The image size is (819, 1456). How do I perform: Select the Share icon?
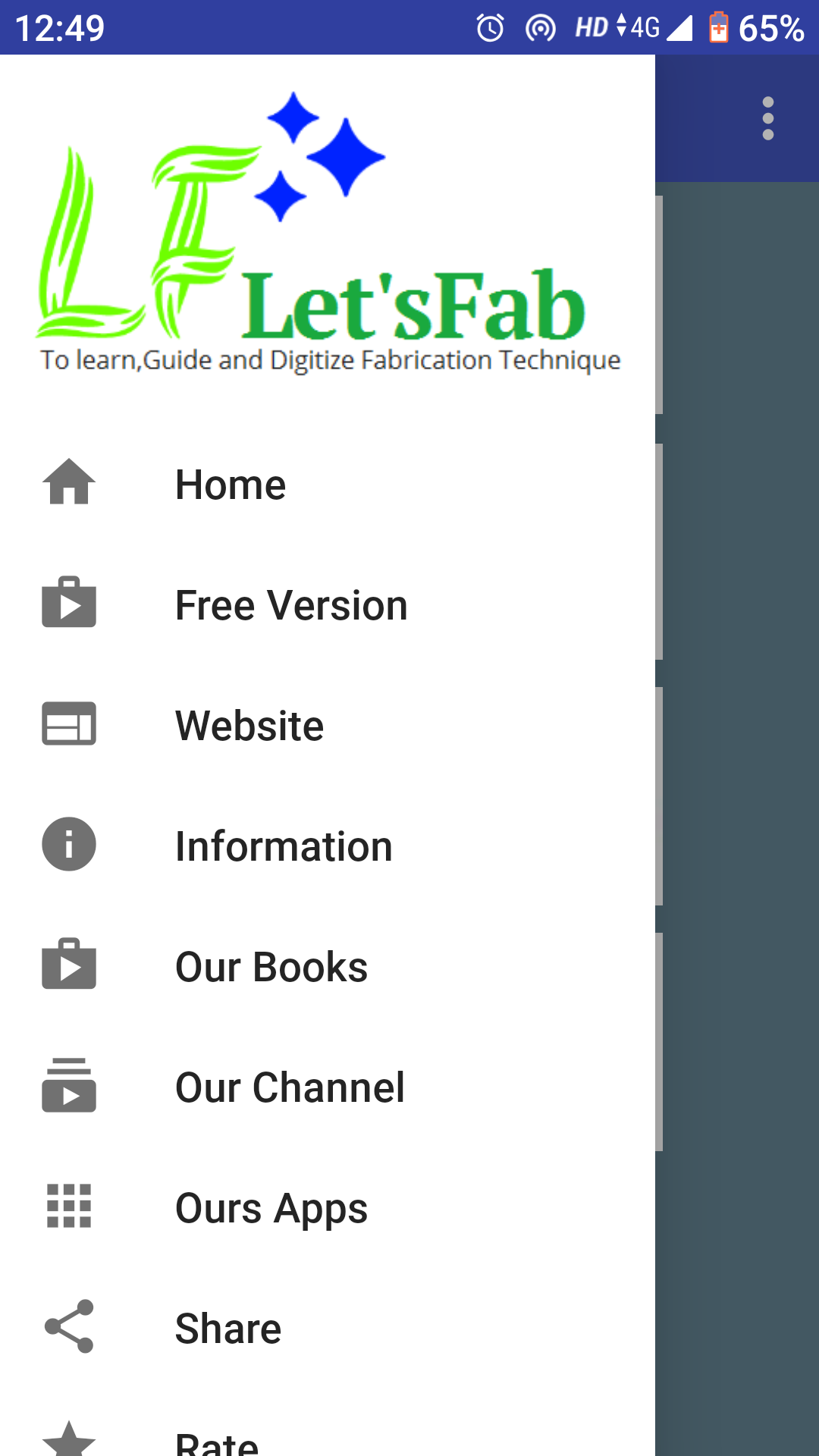(x=68, y=1328)
